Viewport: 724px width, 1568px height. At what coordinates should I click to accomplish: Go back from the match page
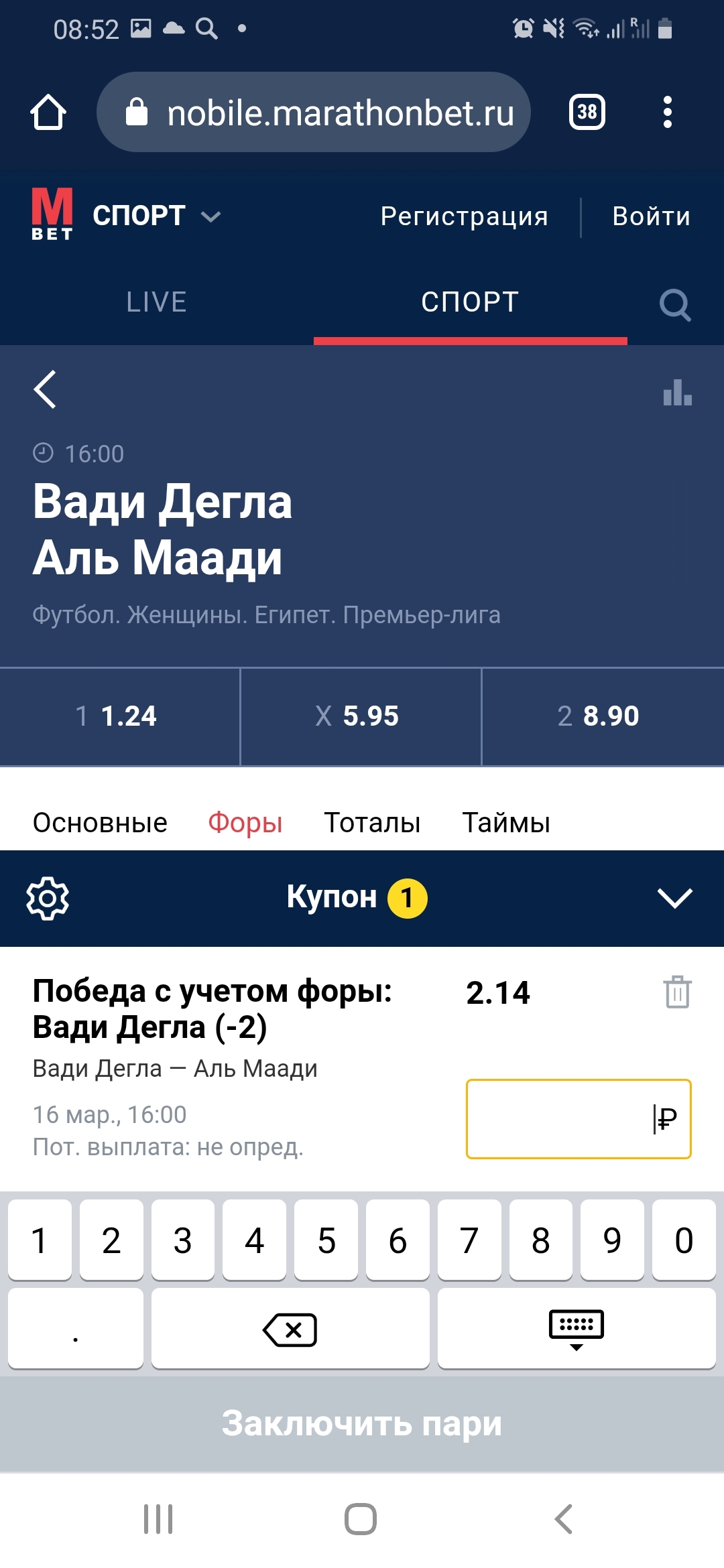pyautogui.click(x=45, y=389)
